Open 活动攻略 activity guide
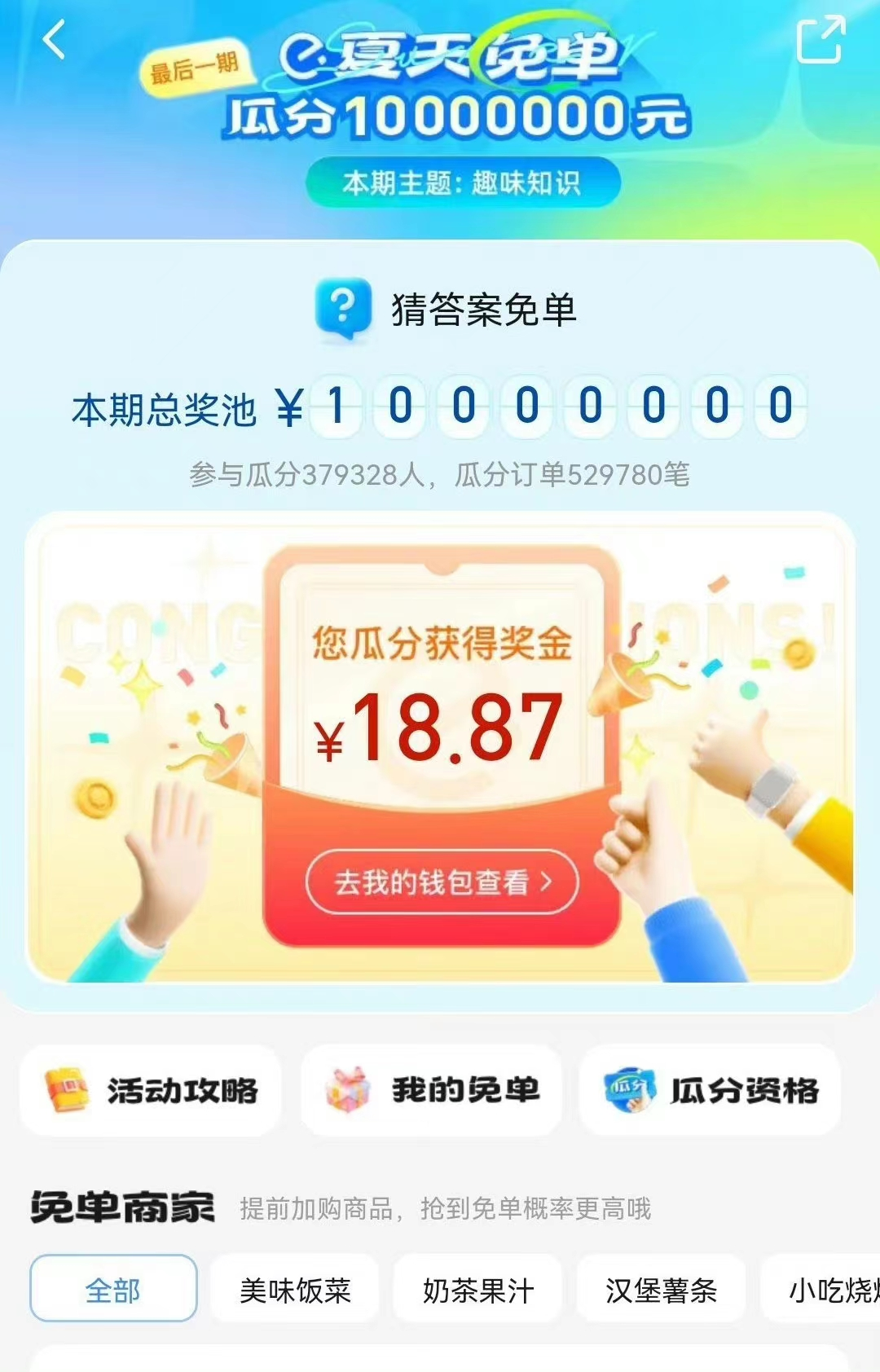Screen dimensions: 880x1372 152,1090
